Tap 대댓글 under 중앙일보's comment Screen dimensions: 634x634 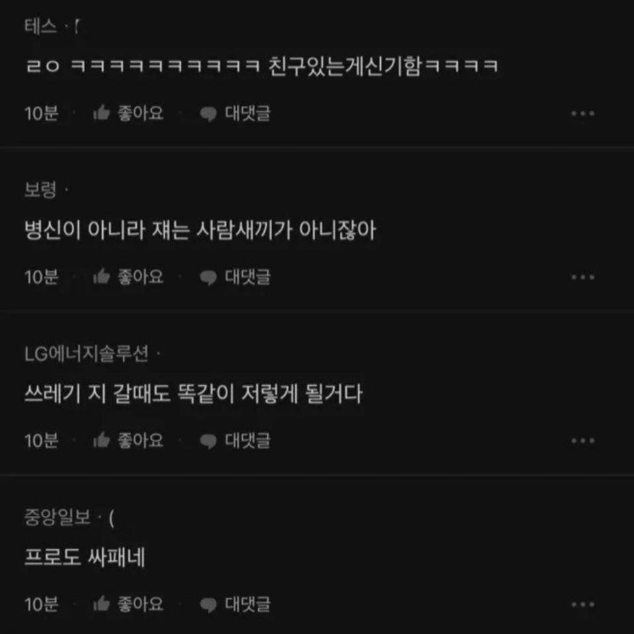[235, 604]
